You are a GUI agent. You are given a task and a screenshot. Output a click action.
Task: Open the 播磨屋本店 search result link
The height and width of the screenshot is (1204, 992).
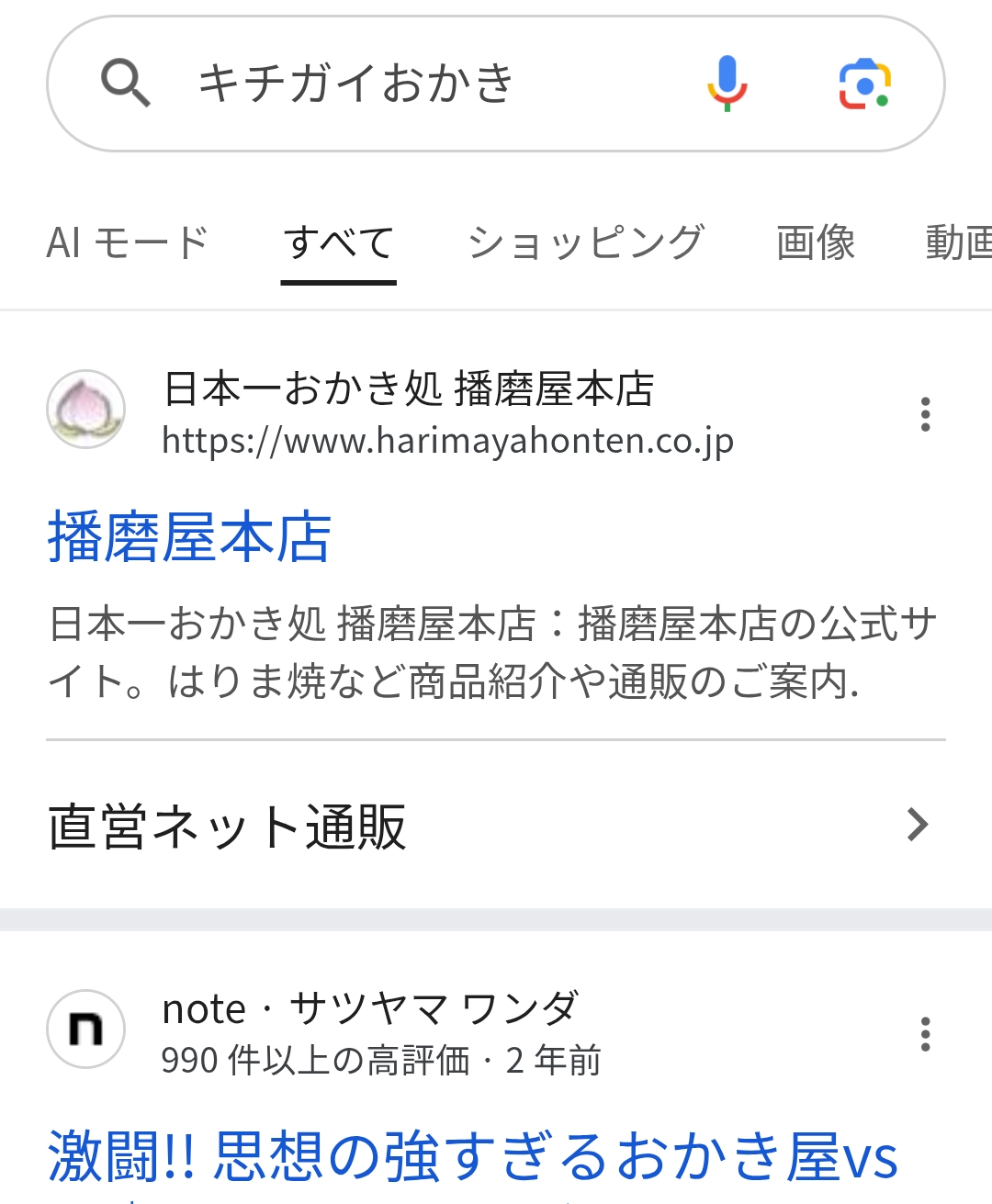coord(189,537)
